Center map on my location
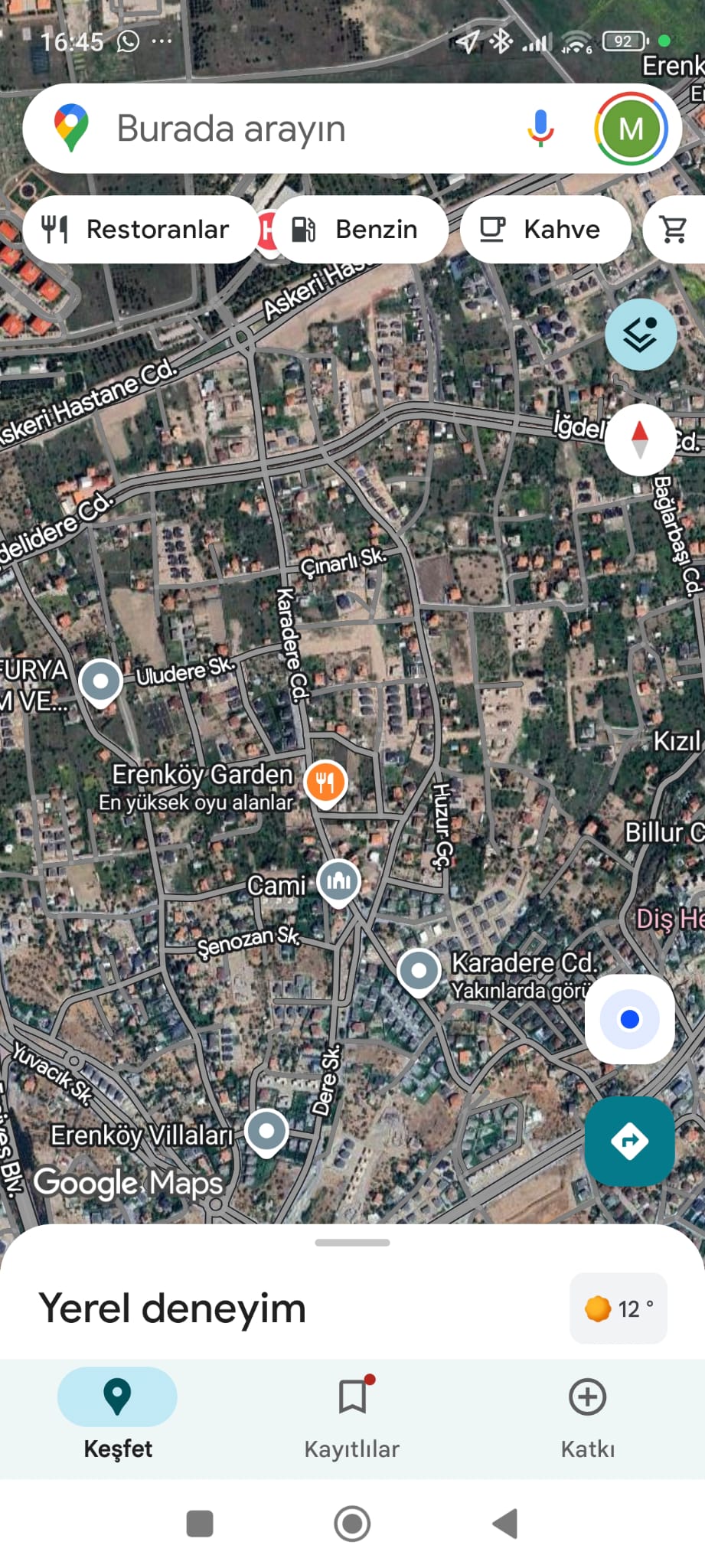 629,1019
